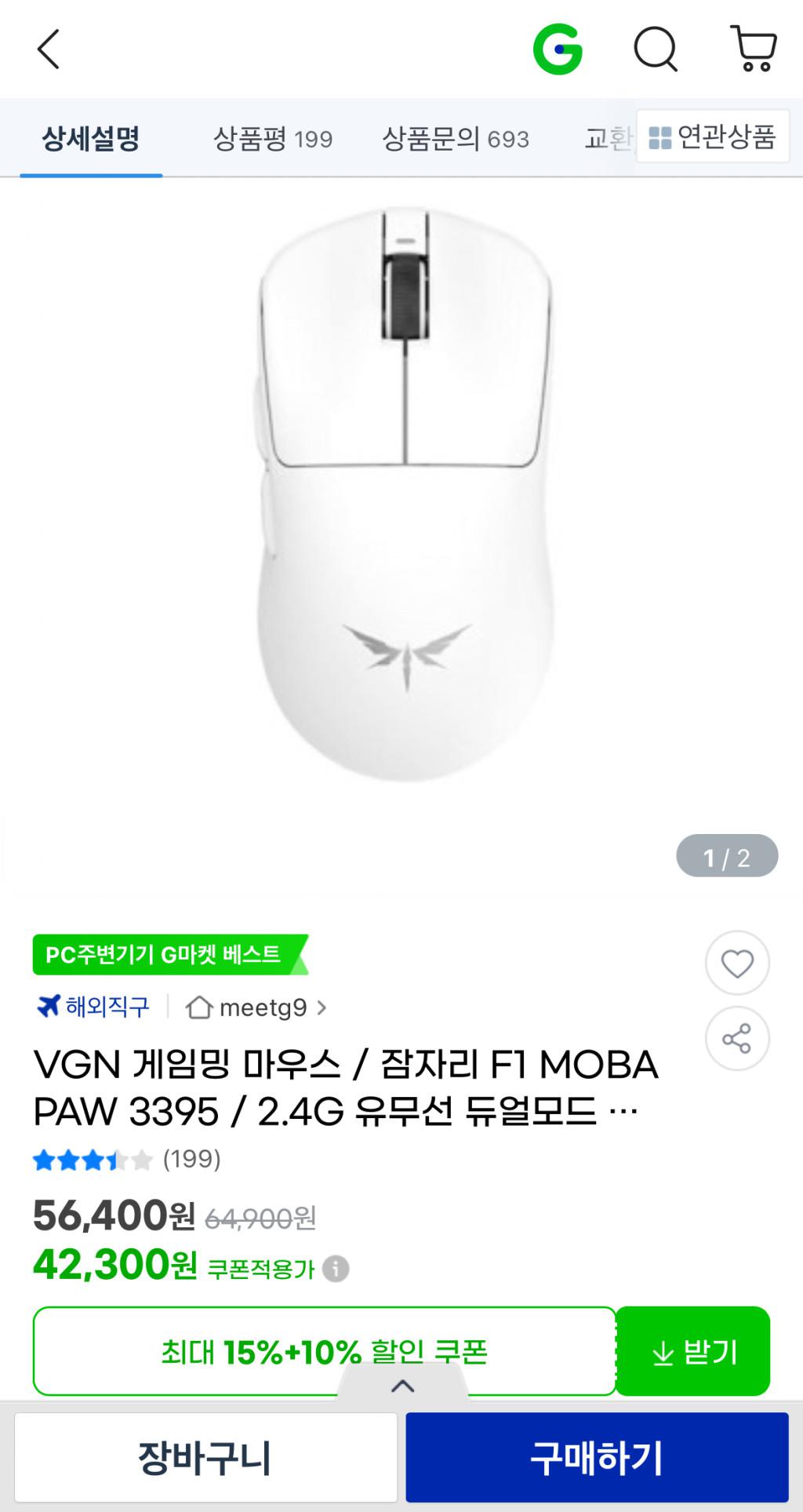Screen dimensions: 803x1512
Task: Switch to the 상세설명 tab
Action: click(91, 139)
